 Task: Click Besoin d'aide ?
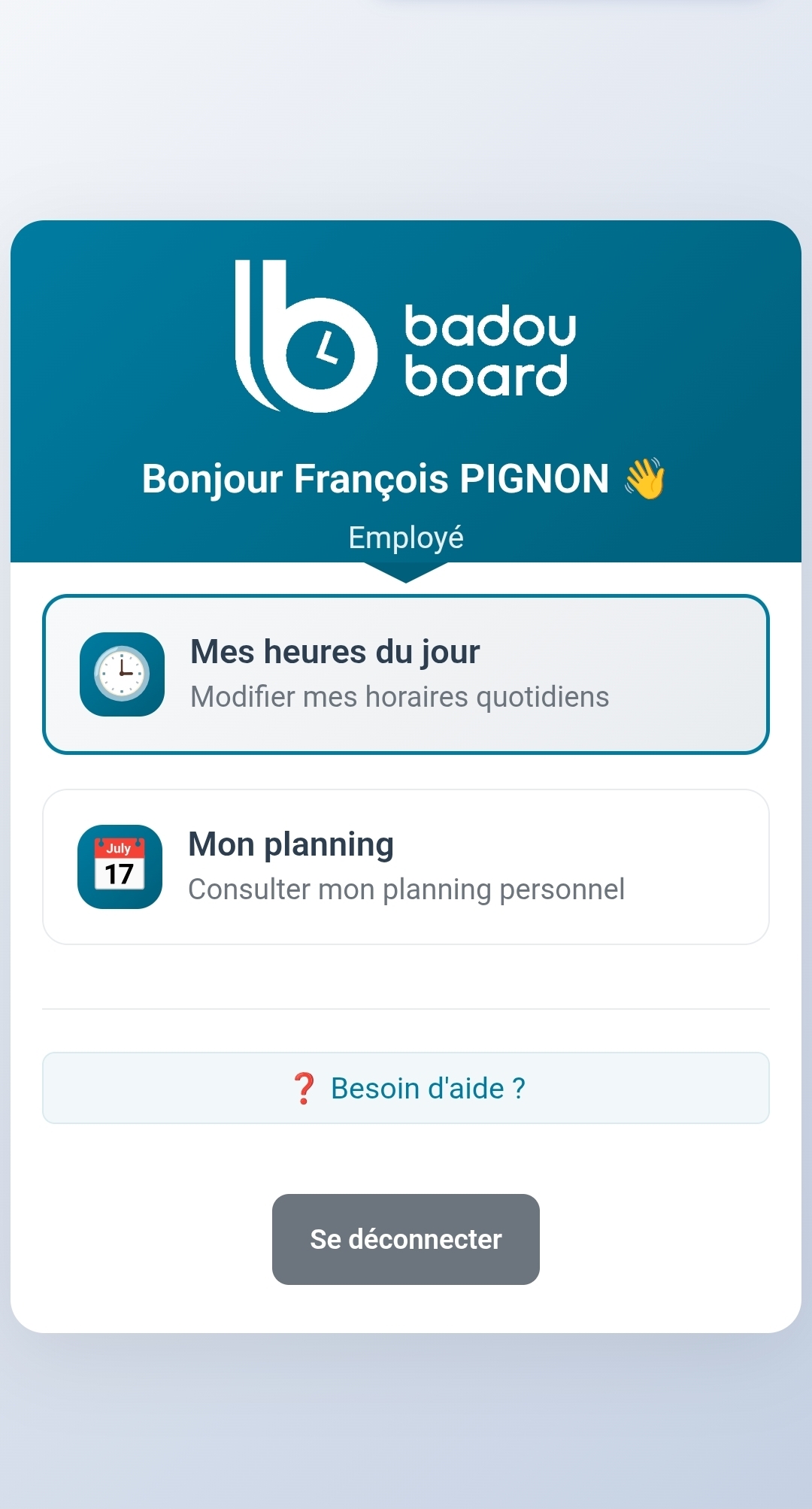click(406, 1087)
